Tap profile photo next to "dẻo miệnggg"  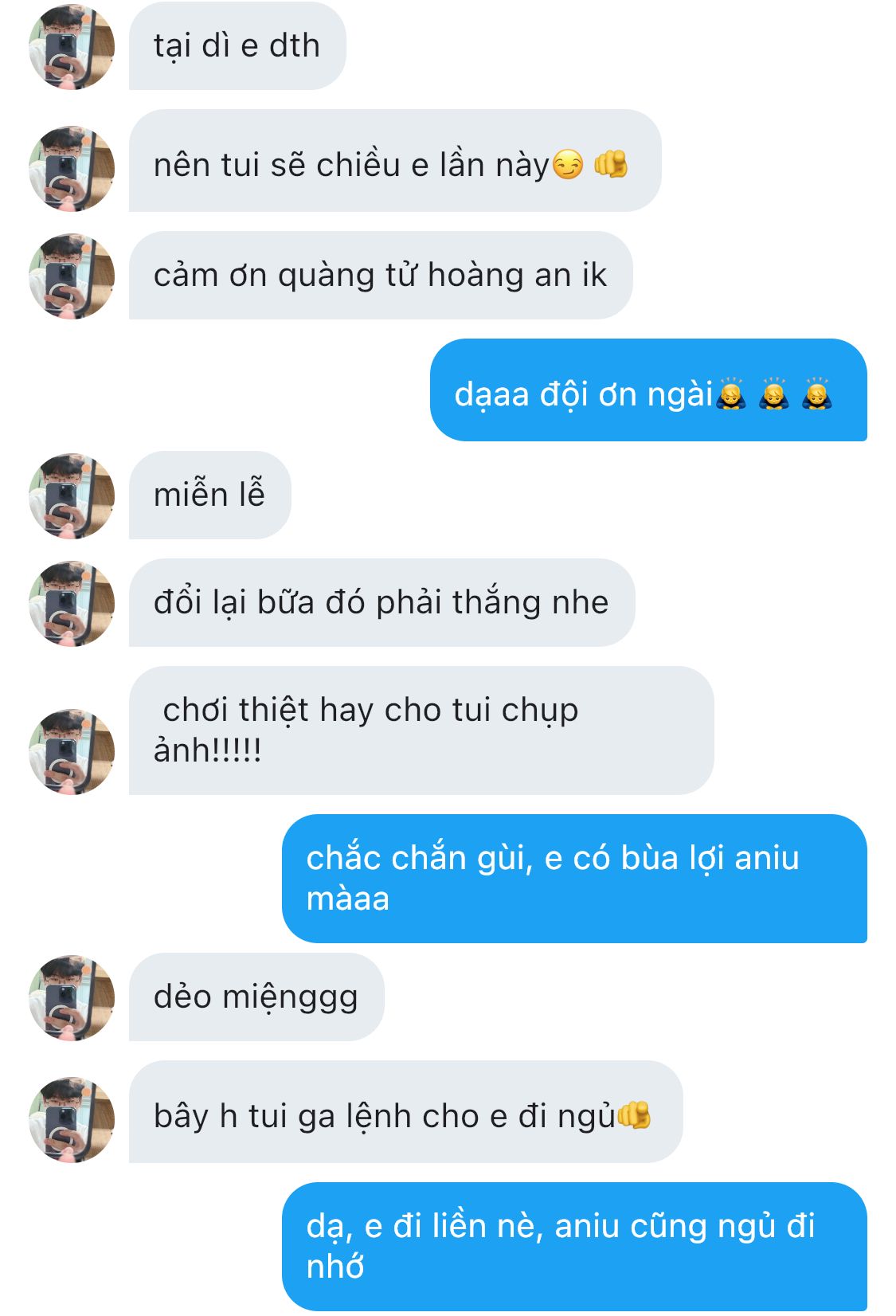72,997
